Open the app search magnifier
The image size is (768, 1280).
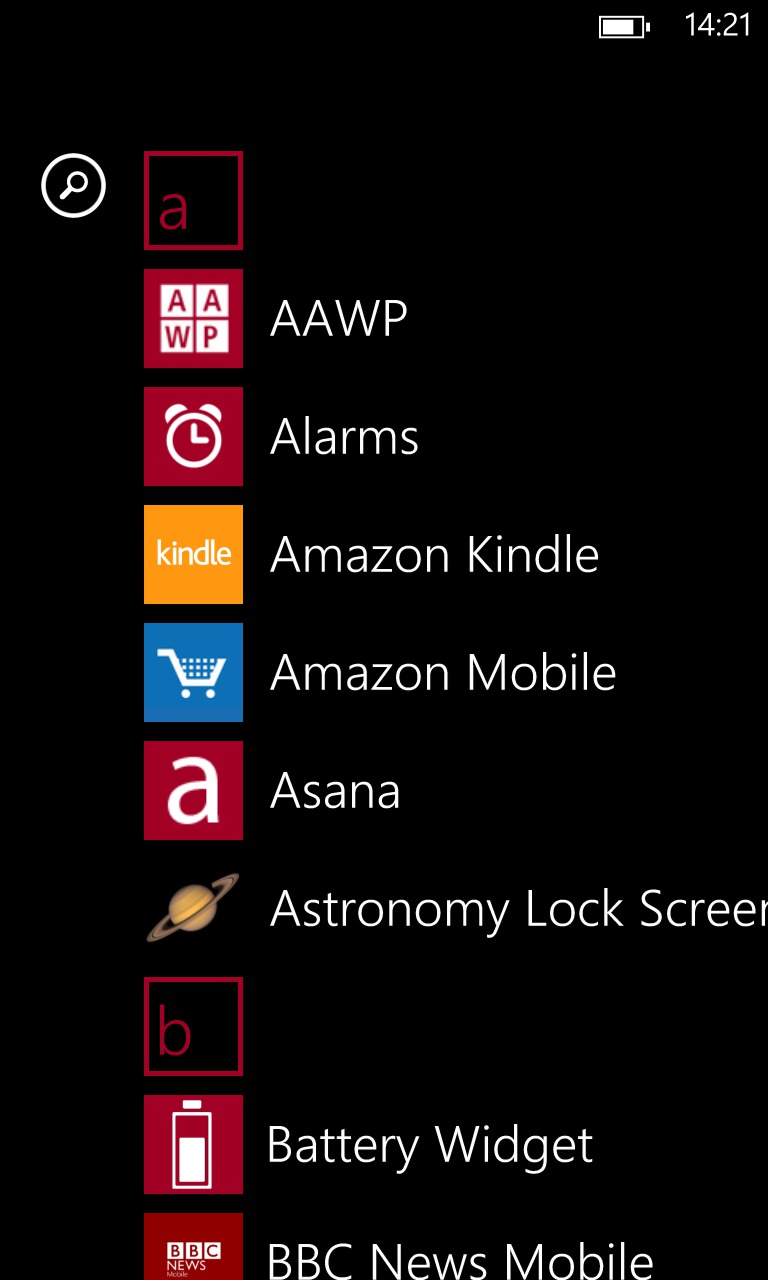pyautogui.click(x=73, y=185)
